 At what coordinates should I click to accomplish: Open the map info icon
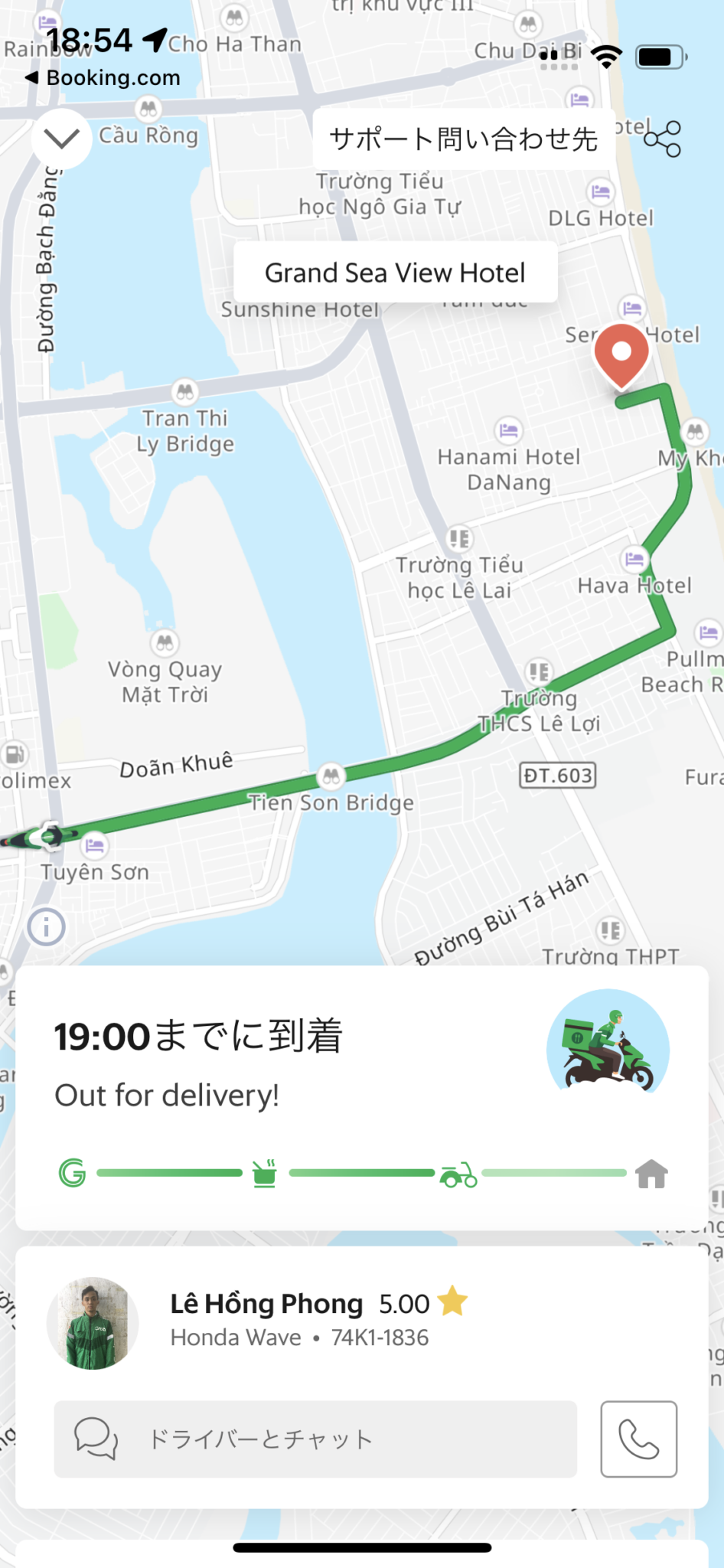click(46, 927)
